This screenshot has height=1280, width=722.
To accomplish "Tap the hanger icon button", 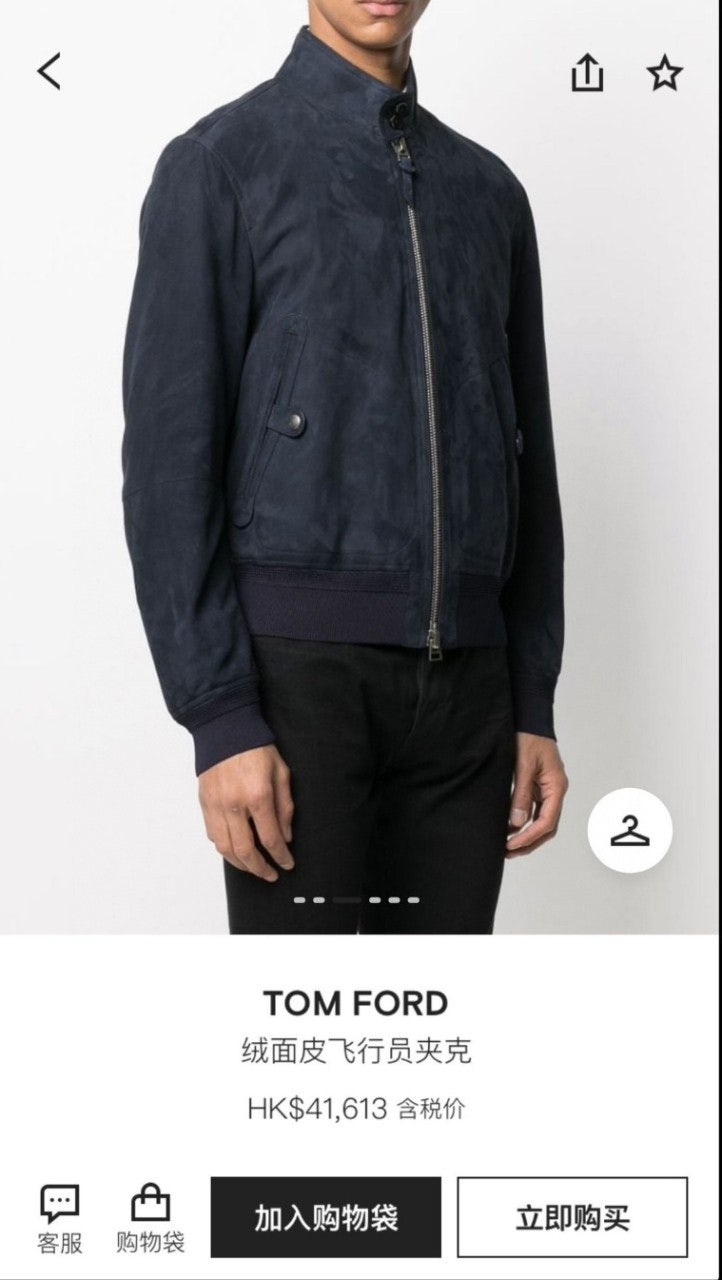I will (x=629, y=830).
